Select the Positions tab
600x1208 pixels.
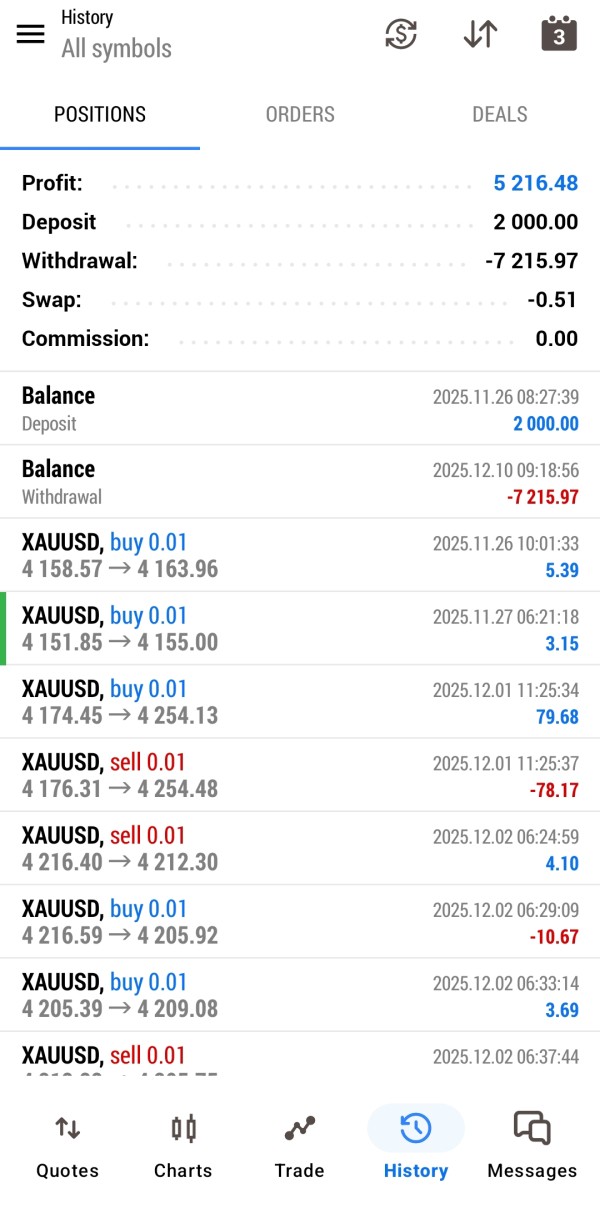pyautogui.click(x=100, y=114)
